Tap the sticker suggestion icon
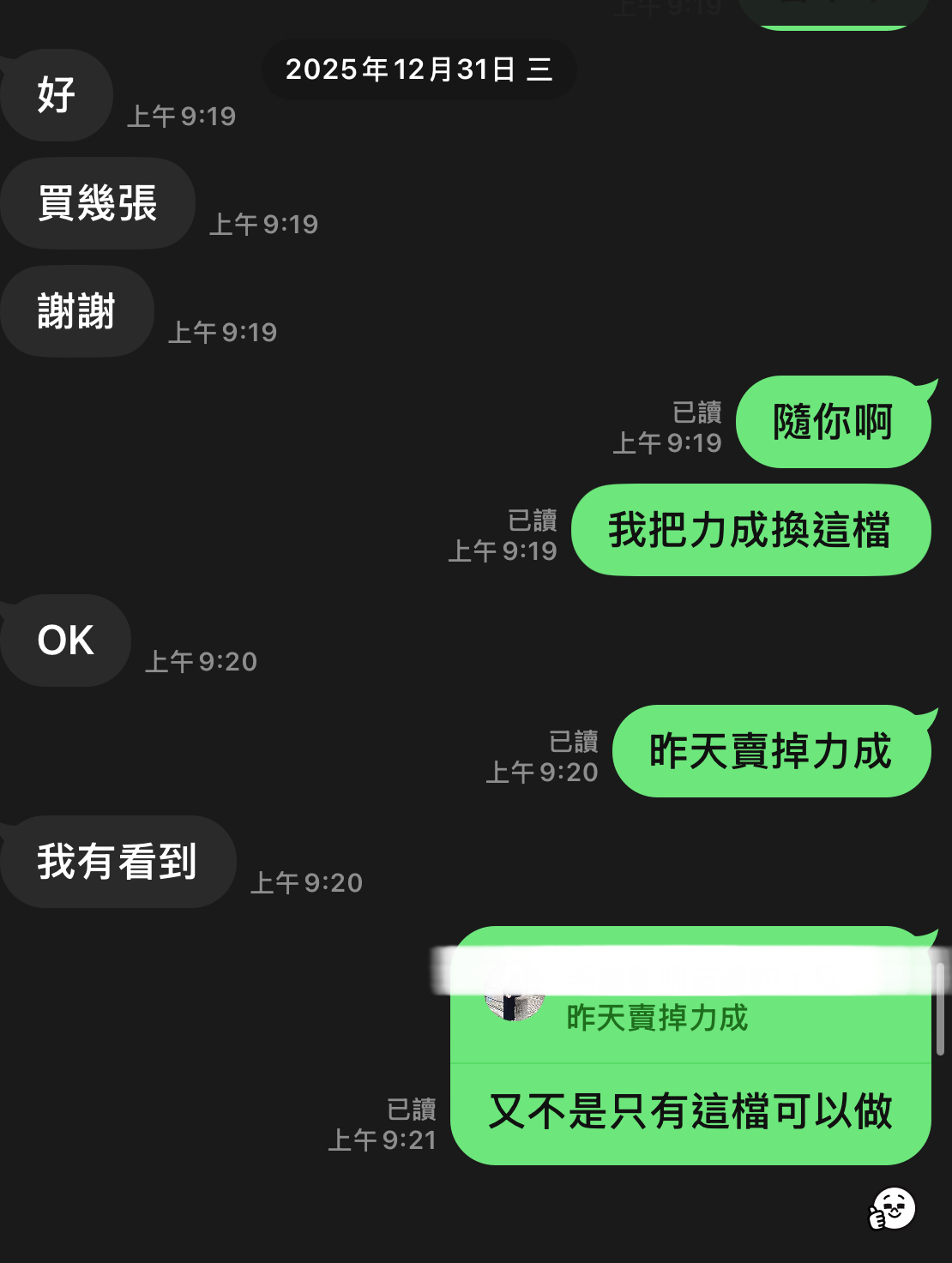 tap(892, 1209)
